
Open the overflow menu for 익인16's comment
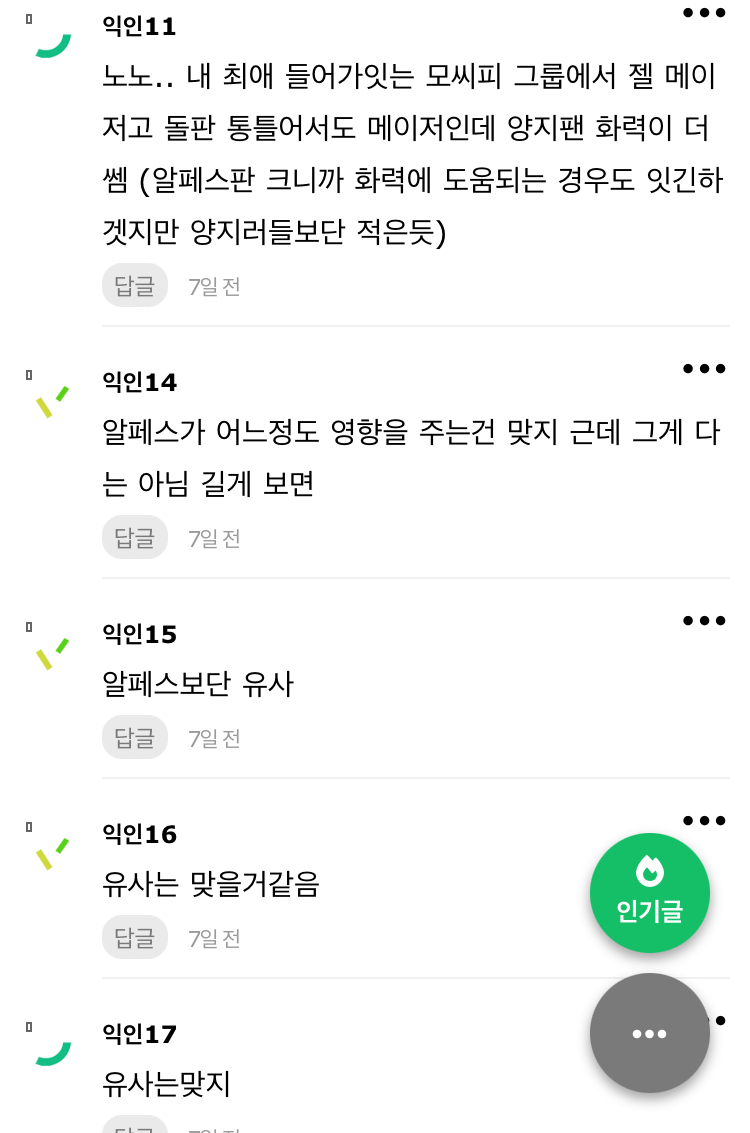click(704, 820)
